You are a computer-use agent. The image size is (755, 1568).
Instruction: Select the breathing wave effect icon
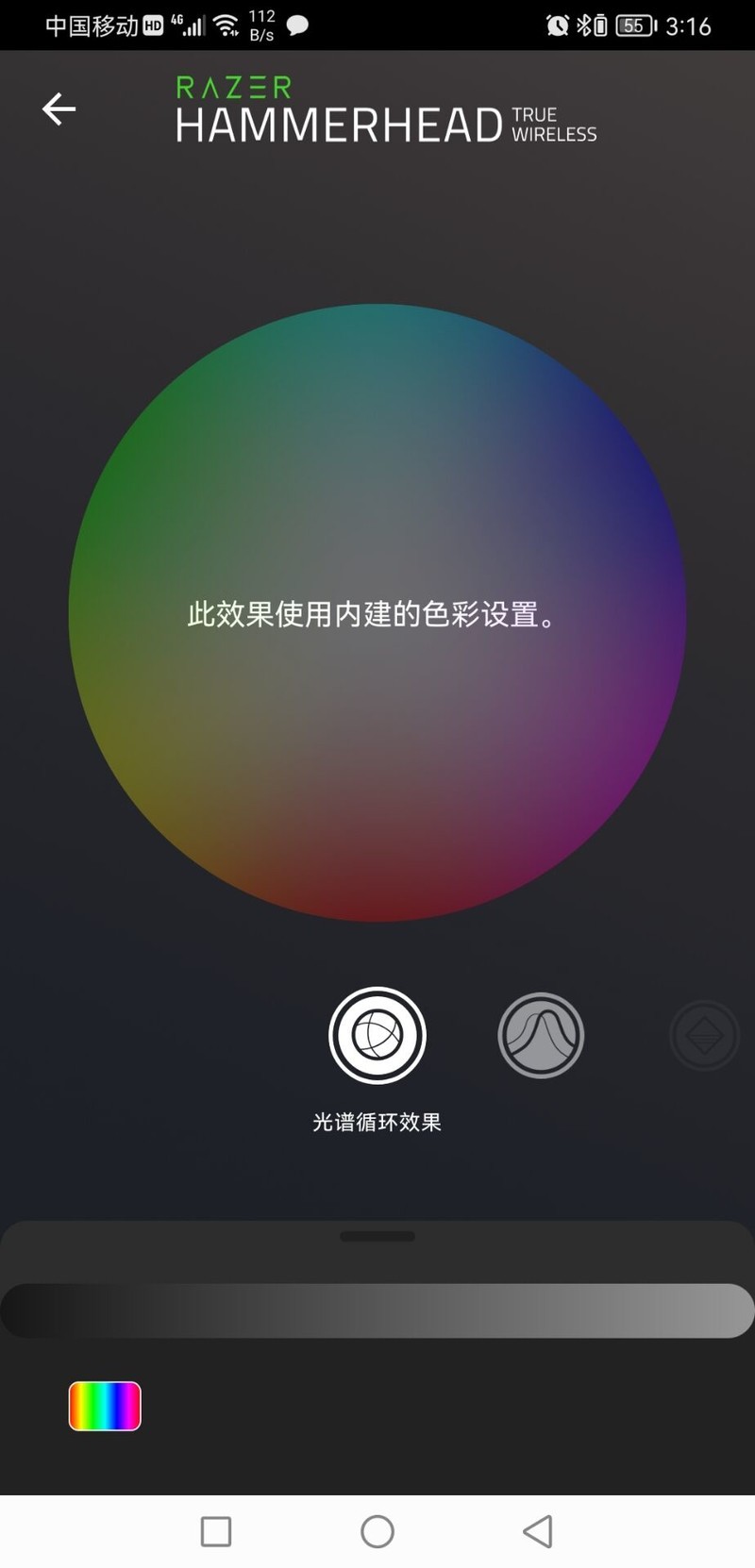click(540, 1034)
